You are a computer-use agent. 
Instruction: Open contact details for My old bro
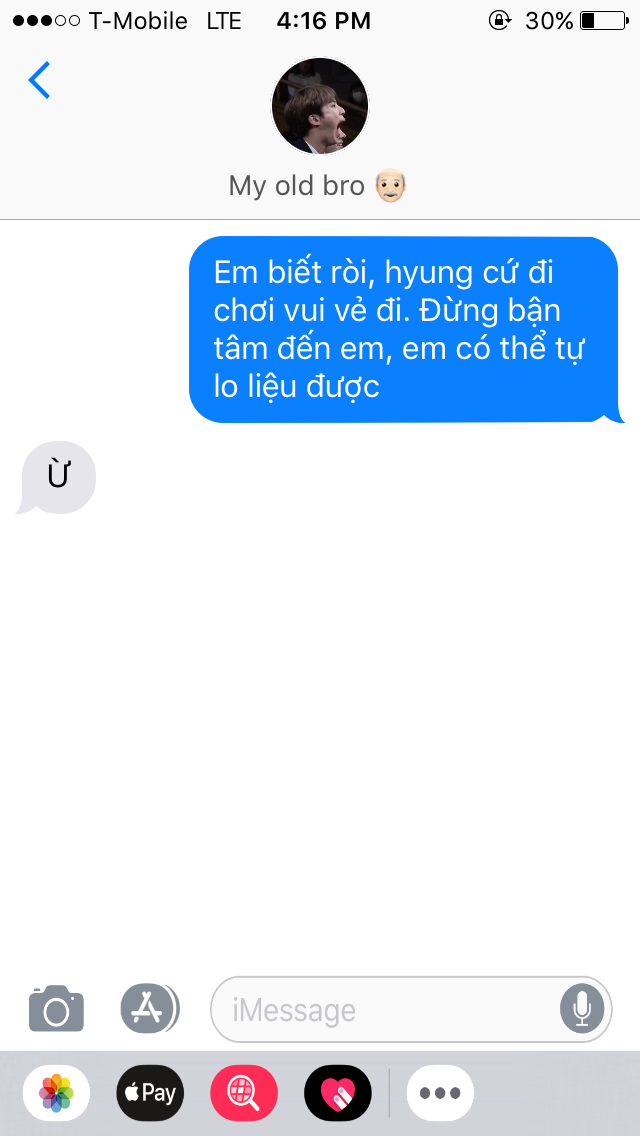[x=320, y=107]
